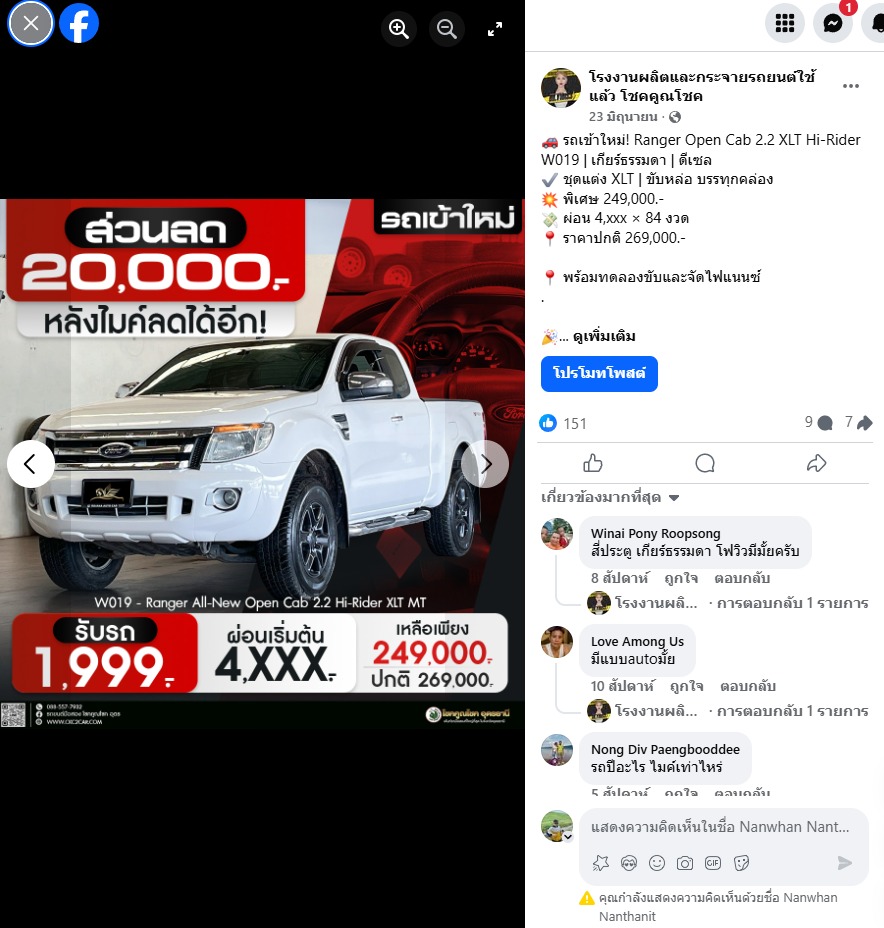Zoom out of the photo
This screenshot has width=884, height=928.
point(447,29)
